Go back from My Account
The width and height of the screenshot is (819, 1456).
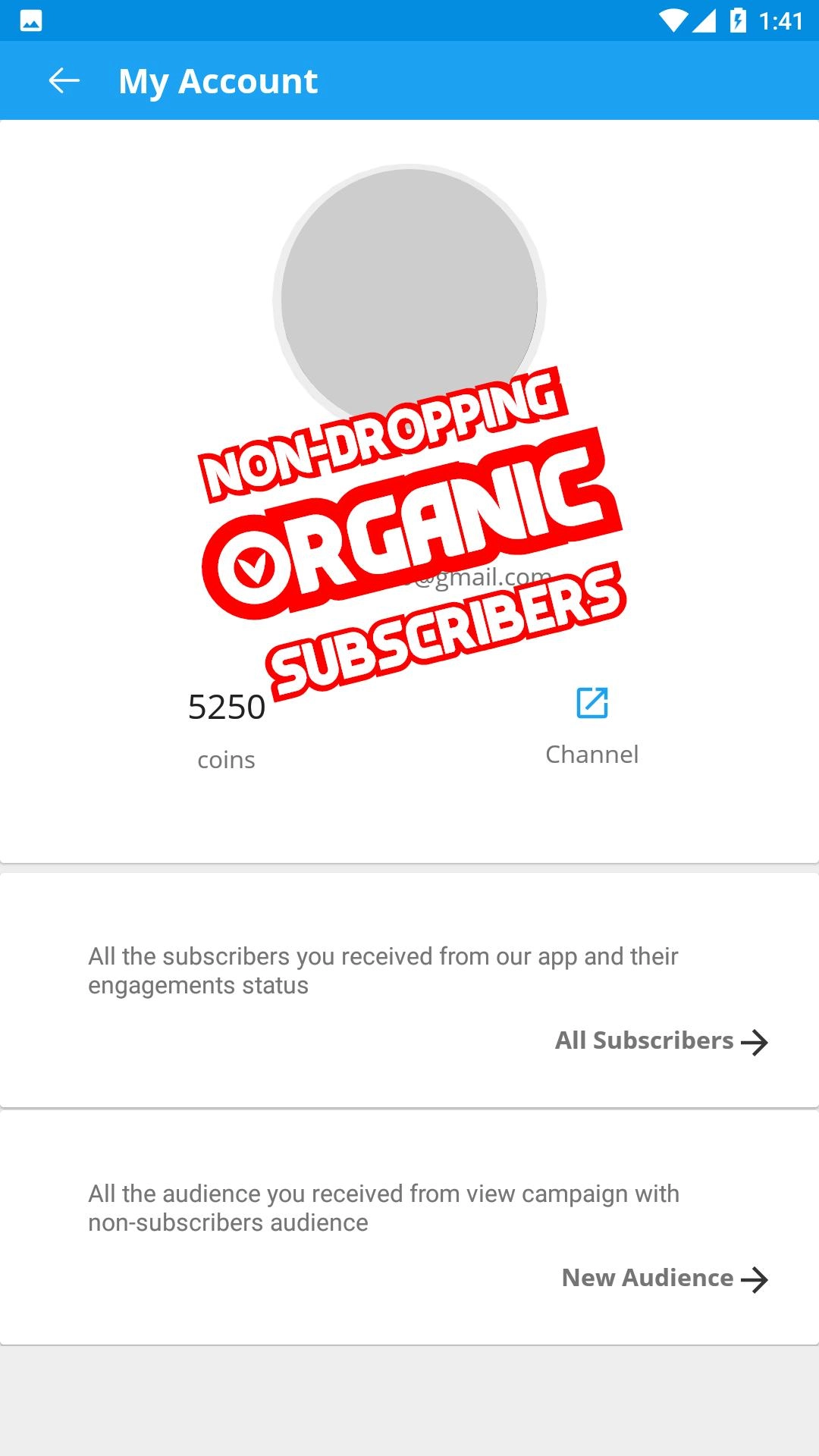64,80
